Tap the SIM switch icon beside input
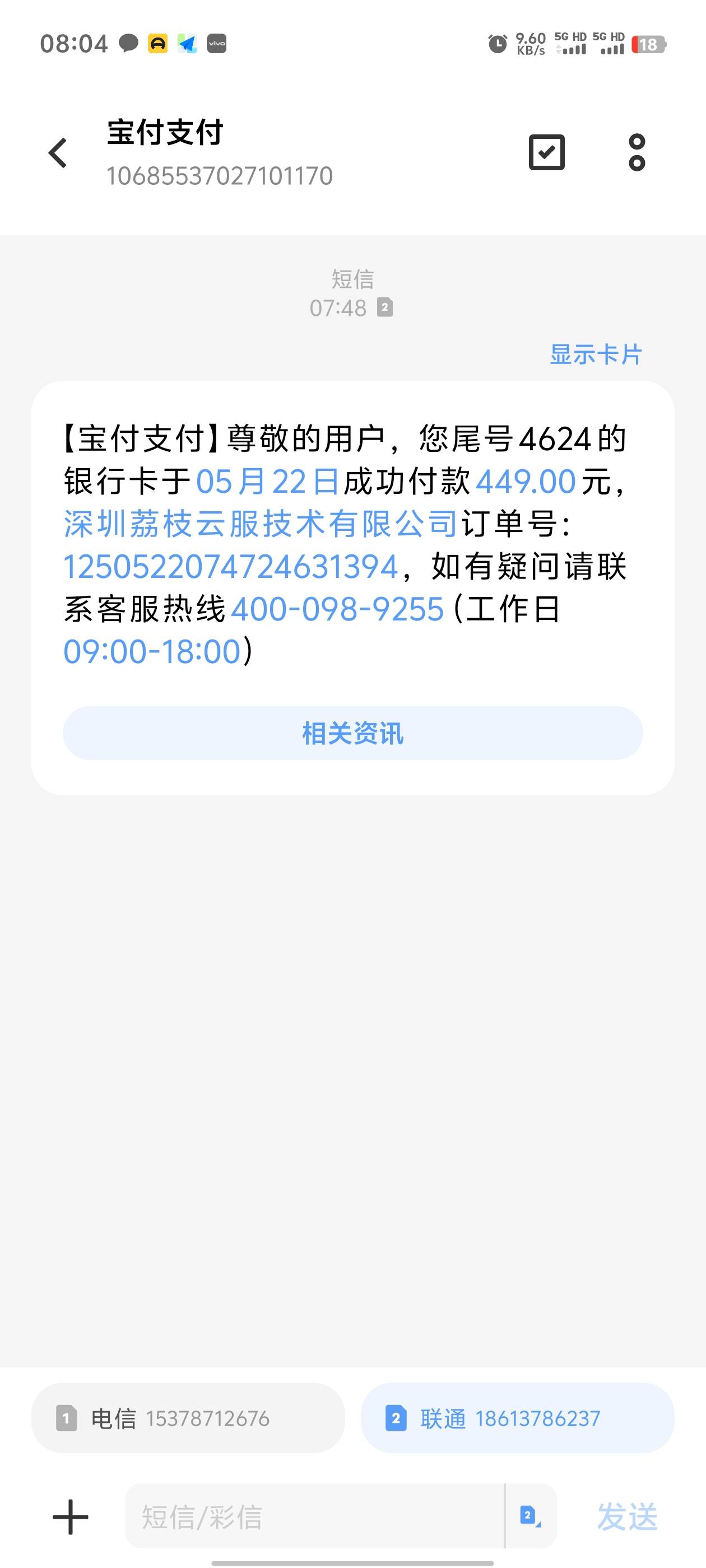 530,1516
